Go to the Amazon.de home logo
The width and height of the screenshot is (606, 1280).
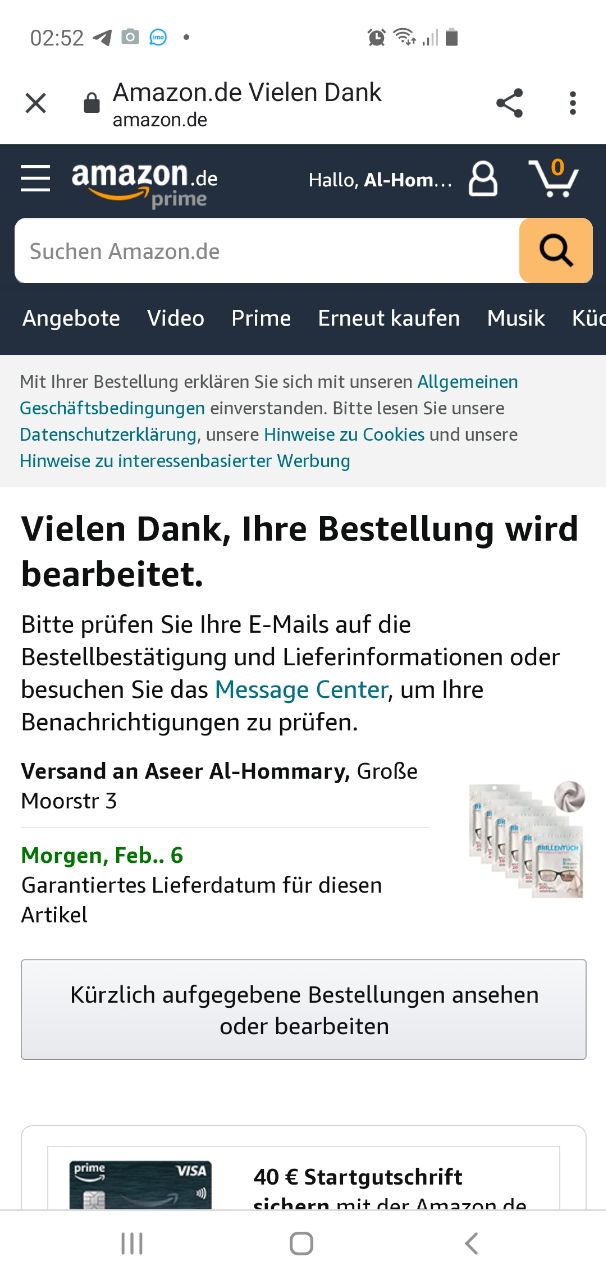[x=144, y=183]
